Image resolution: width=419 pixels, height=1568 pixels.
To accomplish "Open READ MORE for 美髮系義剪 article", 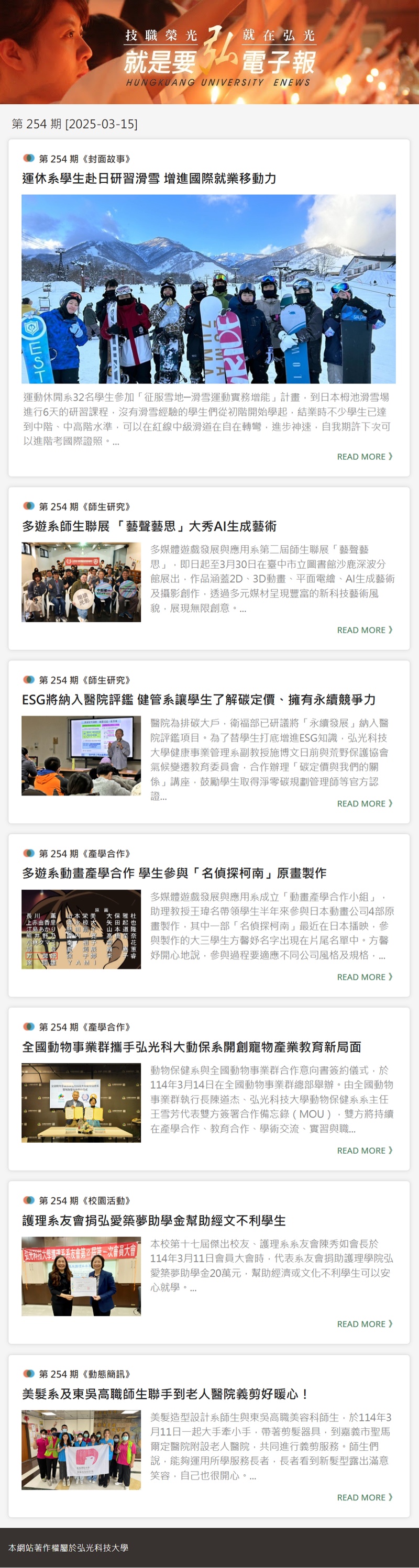I will pyautogui.click(x=364, y=1497).
